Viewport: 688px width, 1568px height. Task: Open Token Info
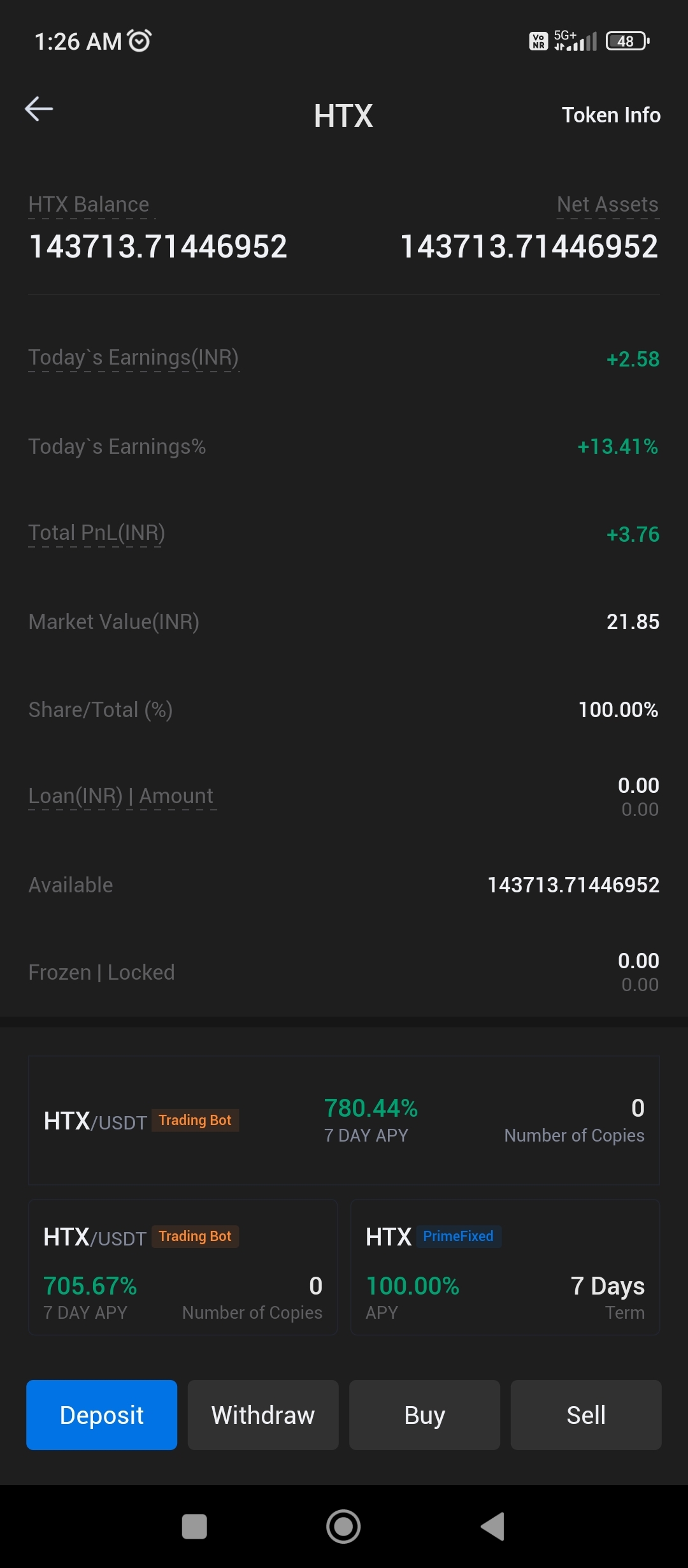pos(611,115)
